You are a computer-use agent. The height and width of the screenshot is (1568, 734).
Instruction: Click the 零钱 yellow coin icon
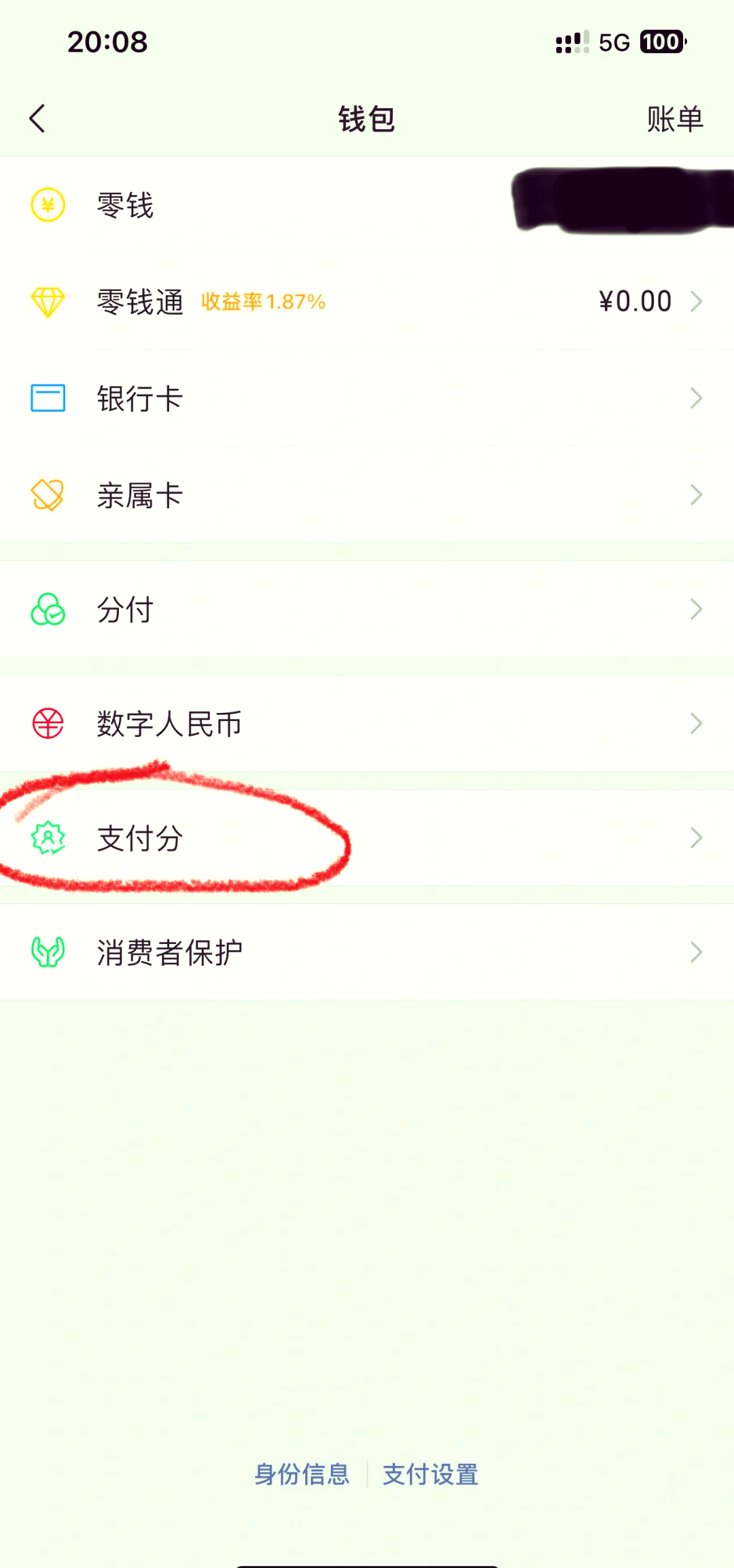click(46, 205)
